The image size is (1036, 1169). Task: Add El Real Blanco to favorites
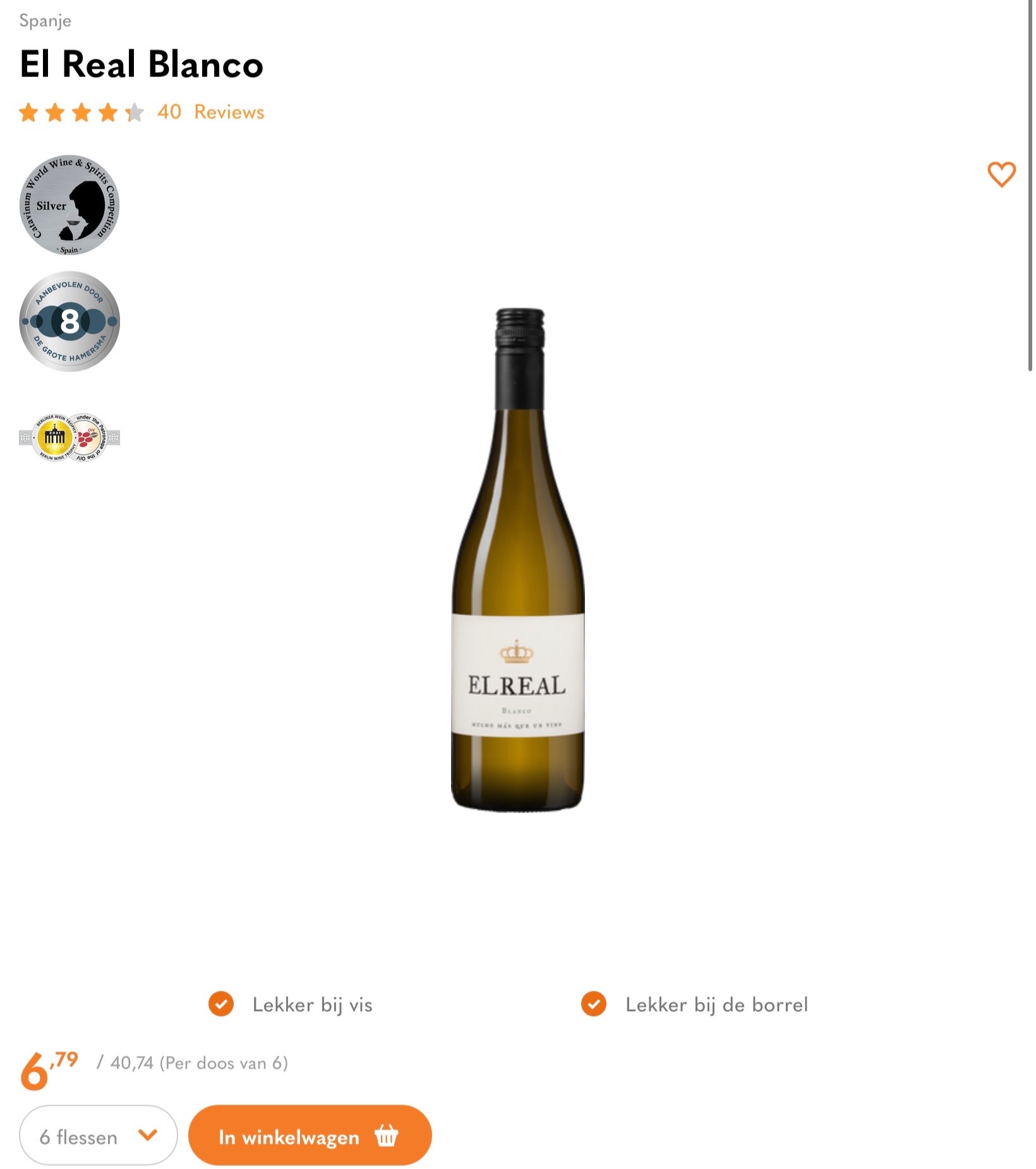(1001, 174)
